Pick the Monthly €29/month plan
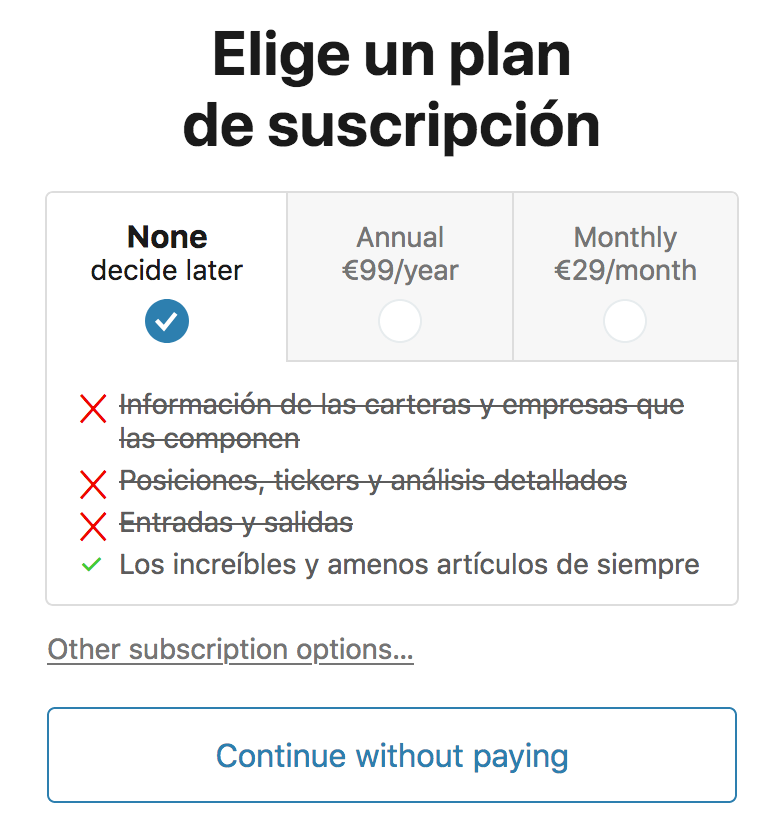770x832 pixels. 625,322
